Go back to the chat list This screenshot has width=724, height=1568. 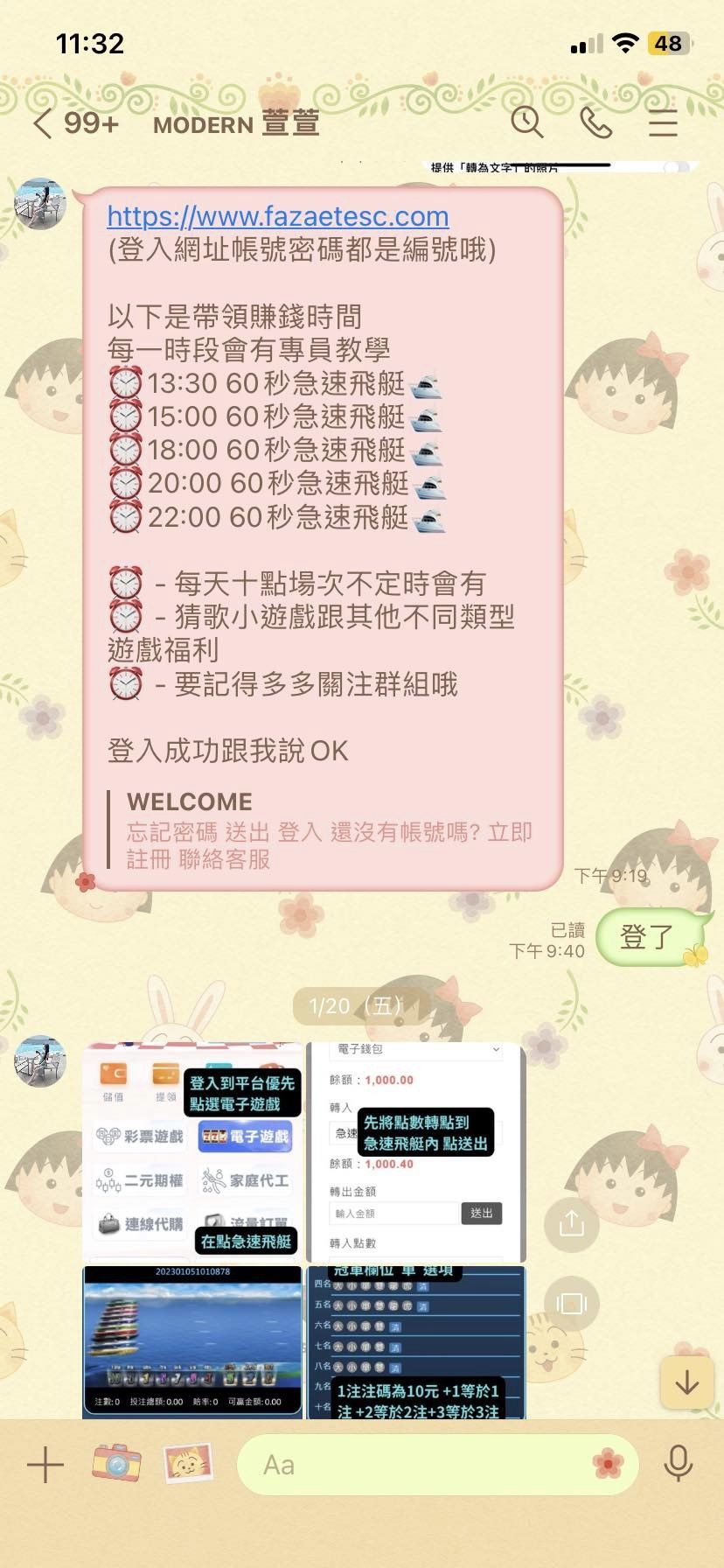44,123
